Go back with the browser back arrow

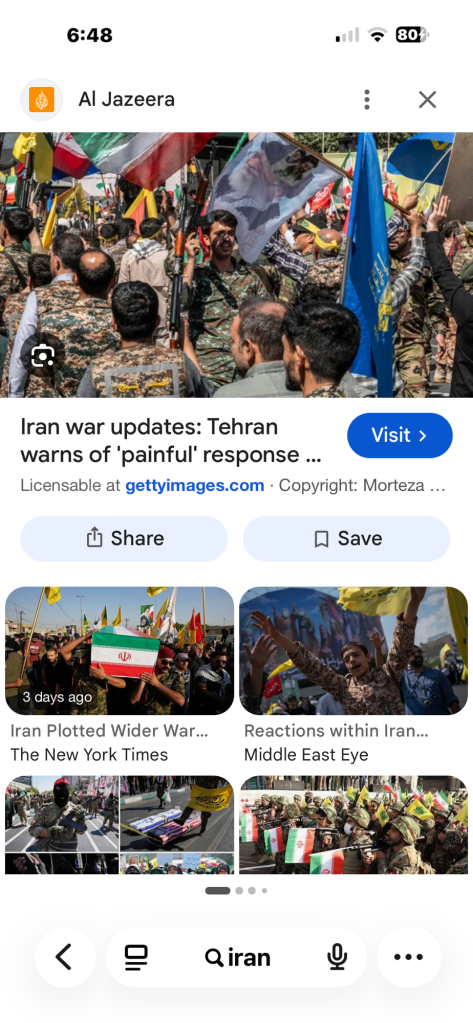(x=65, y=957)
